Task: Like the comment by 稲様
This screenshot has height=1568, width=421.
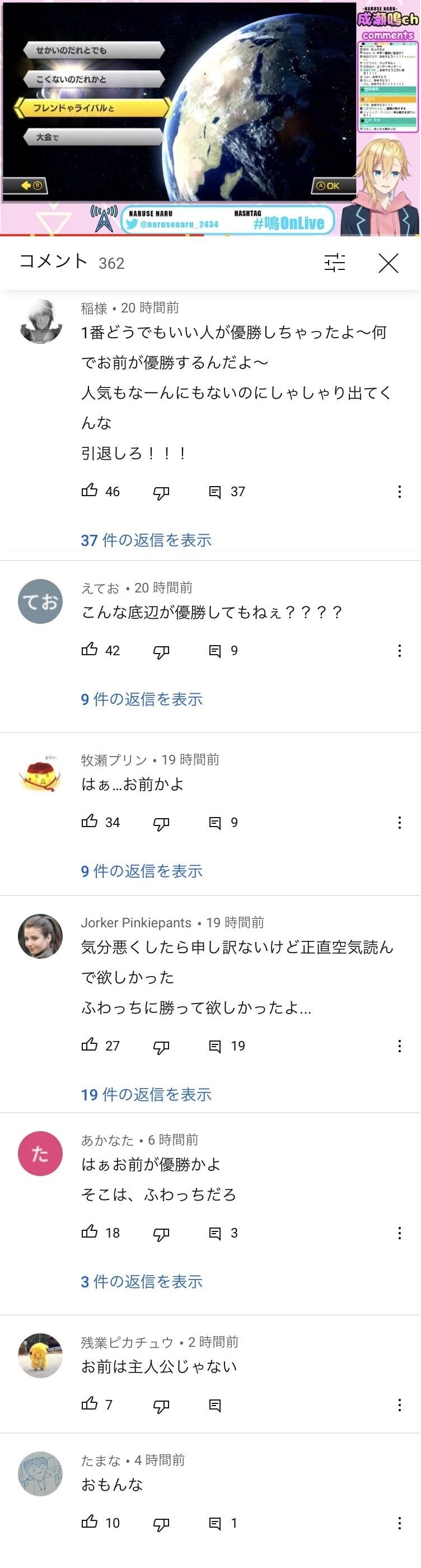Action: (x=90, y=491)
